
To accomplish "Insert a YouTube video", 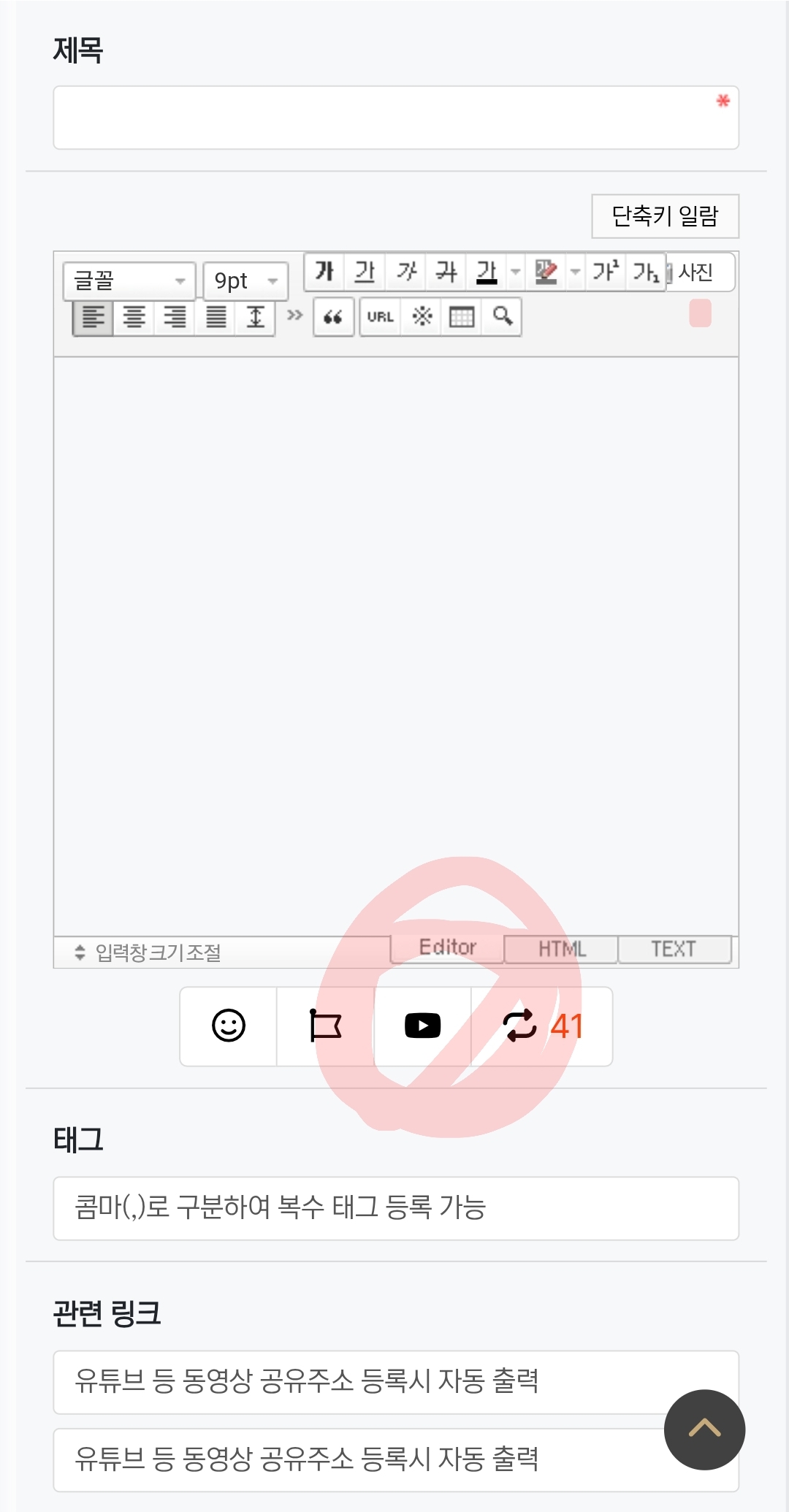I will click(422, 1026).
